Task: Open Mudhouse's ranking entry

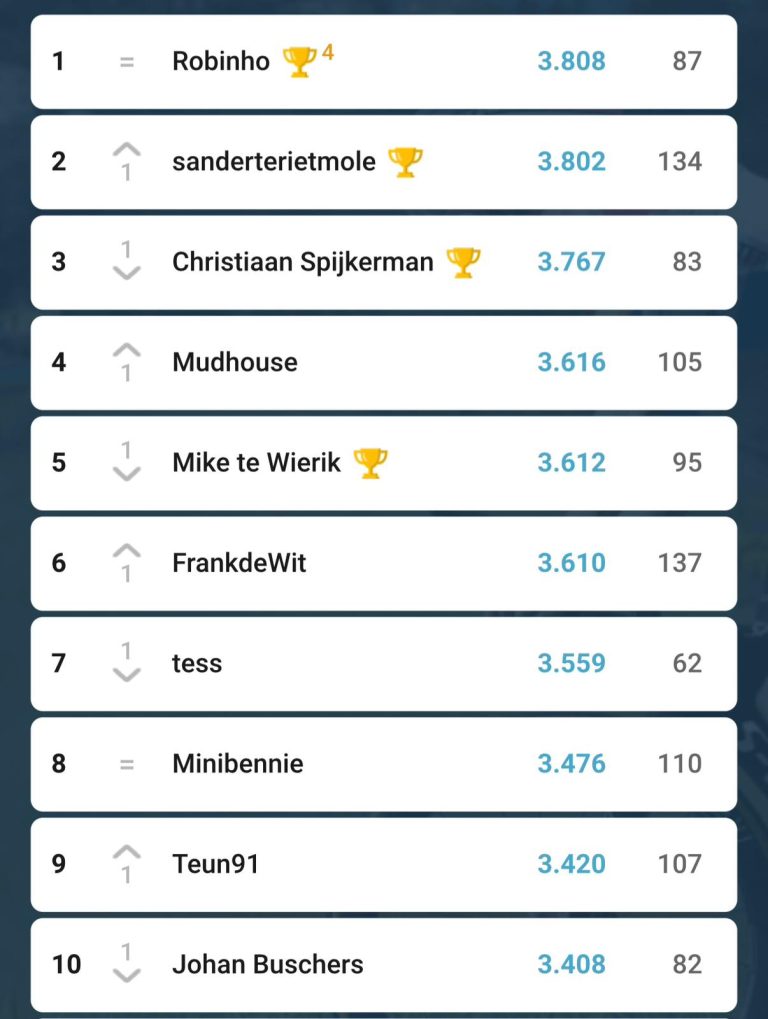Action: 235,362
